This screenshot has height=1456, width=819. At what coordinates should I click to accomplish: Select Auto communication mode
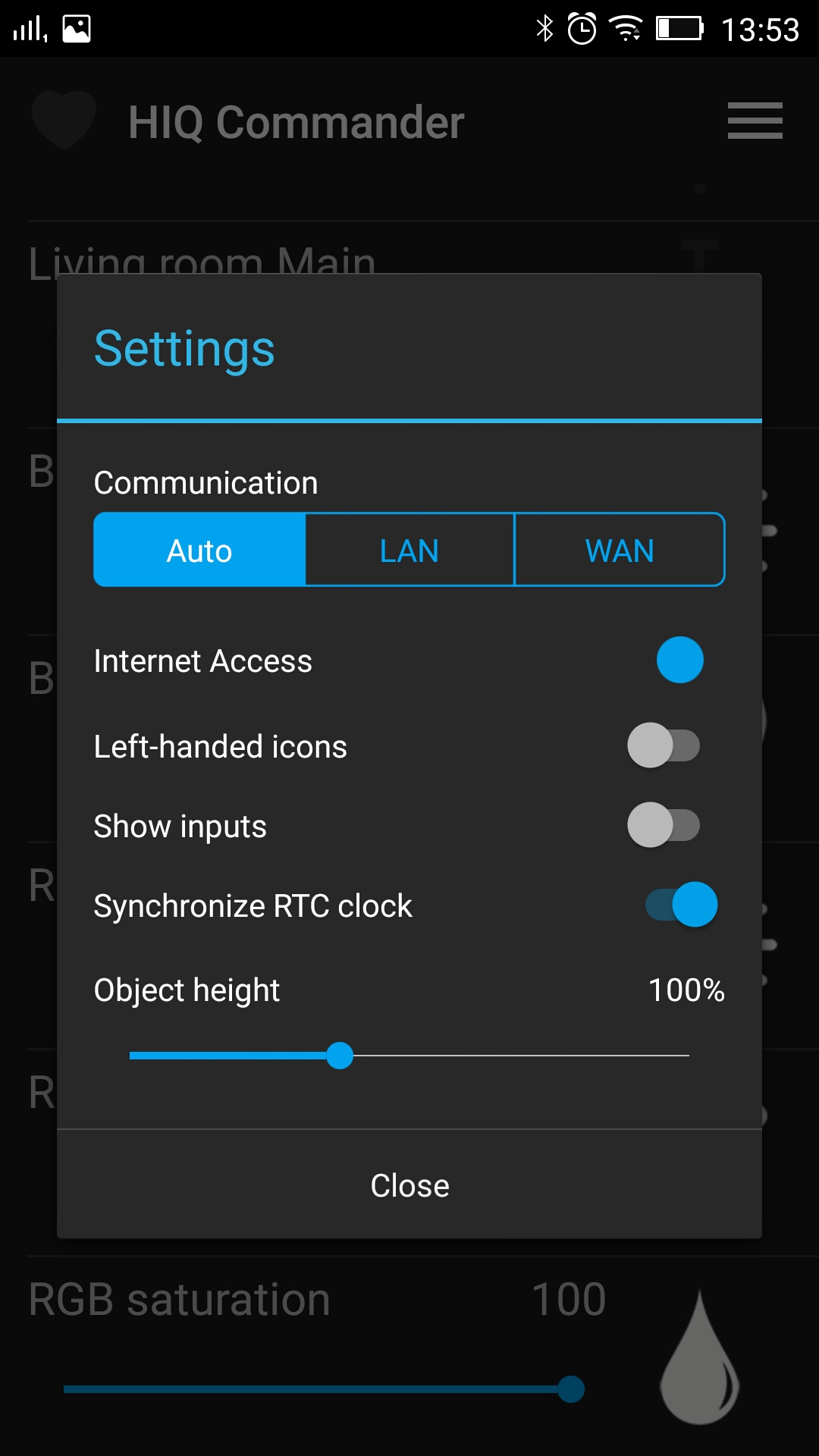[199, 550]
